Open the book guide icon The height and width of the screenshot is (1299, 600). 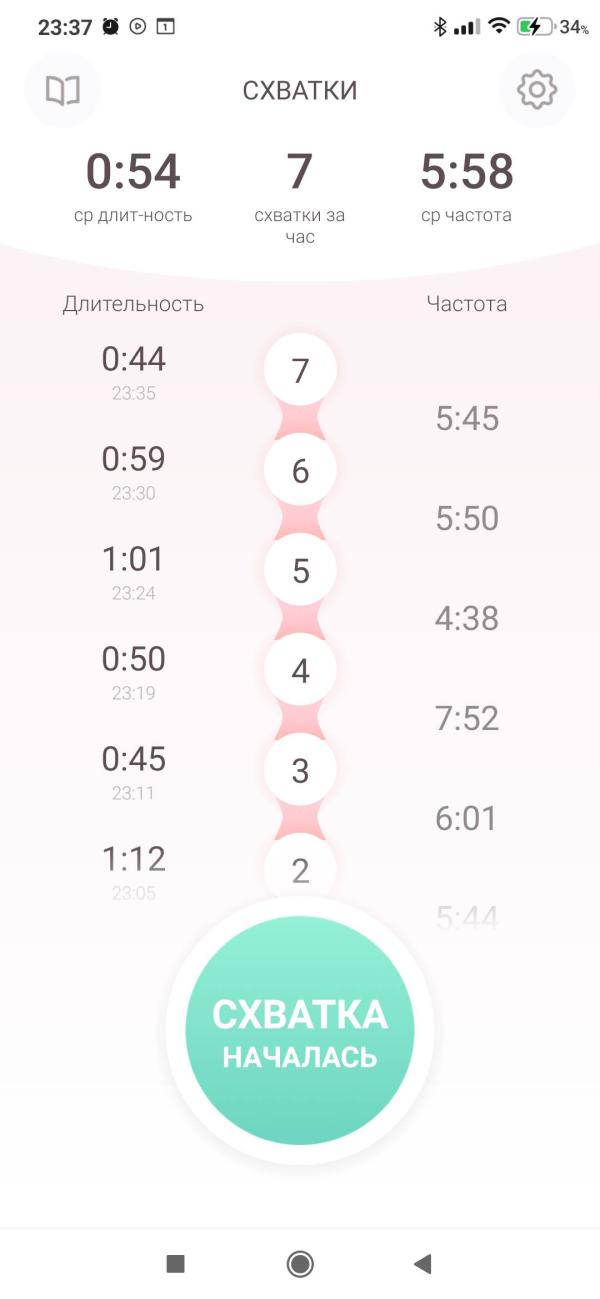[63, 90]
